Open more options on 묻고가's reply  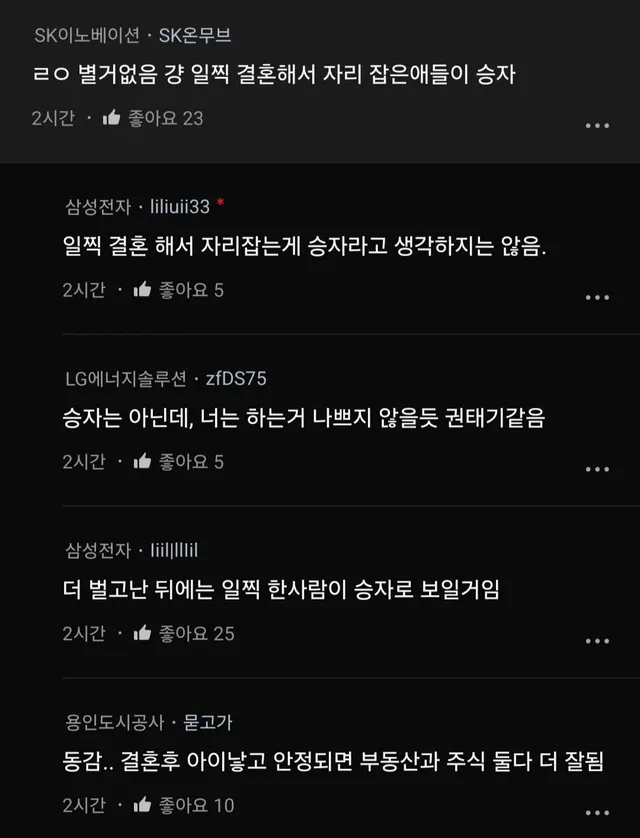(597, 812)
